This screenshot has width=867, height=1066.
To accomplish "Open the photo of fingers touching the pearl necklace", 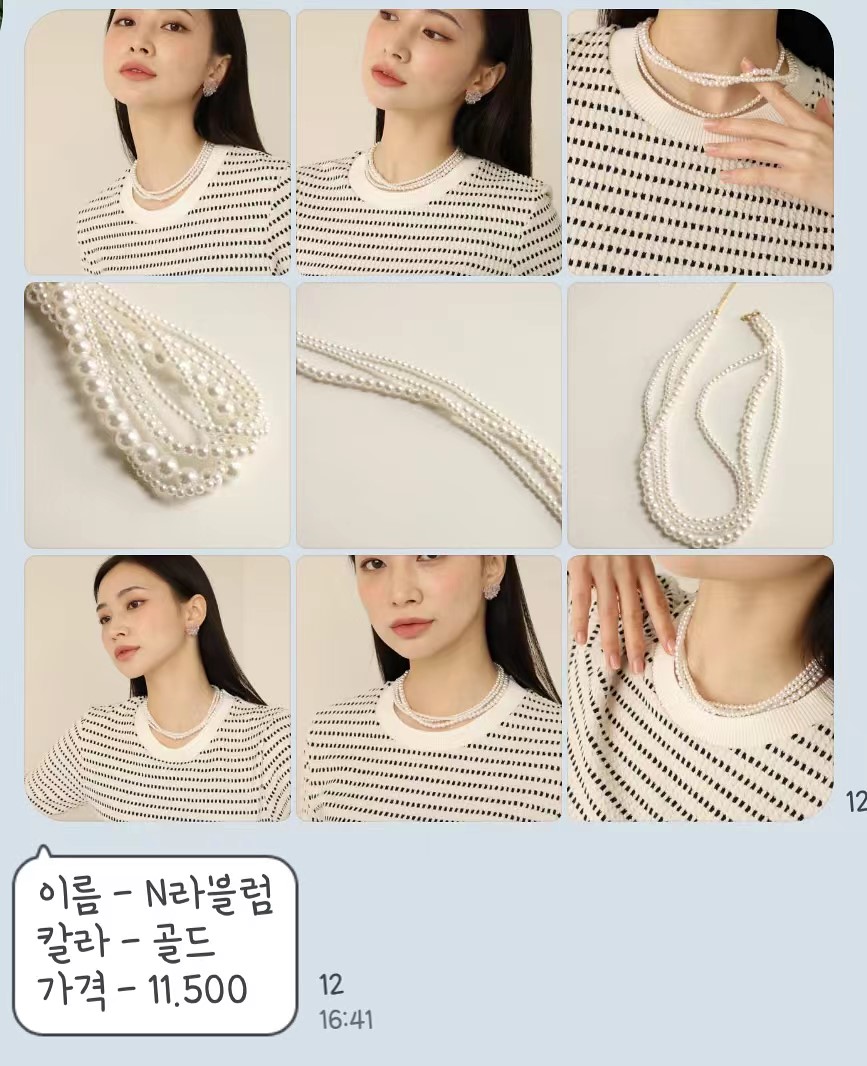I will coord(700,142).
